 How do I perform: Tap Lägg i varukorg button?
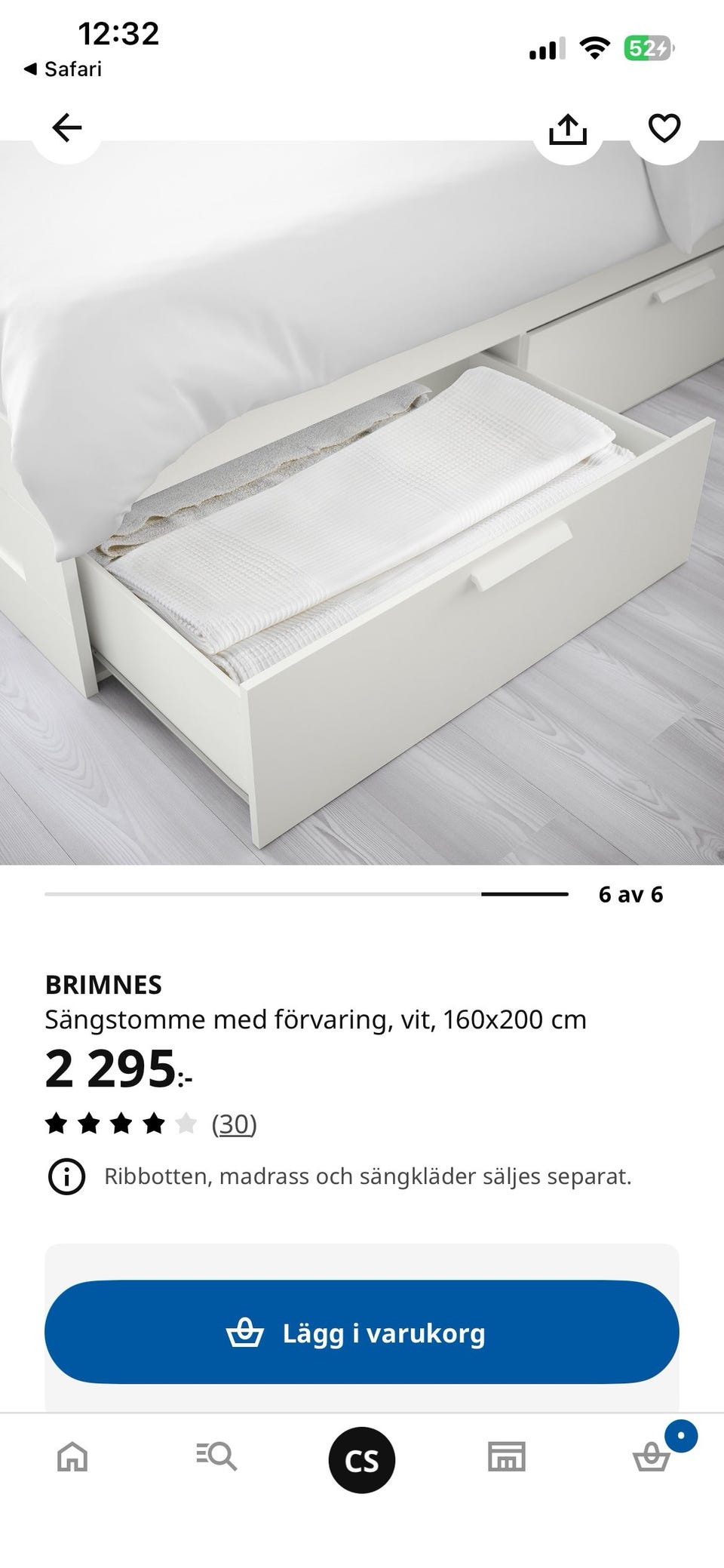tap(362, 1333)
